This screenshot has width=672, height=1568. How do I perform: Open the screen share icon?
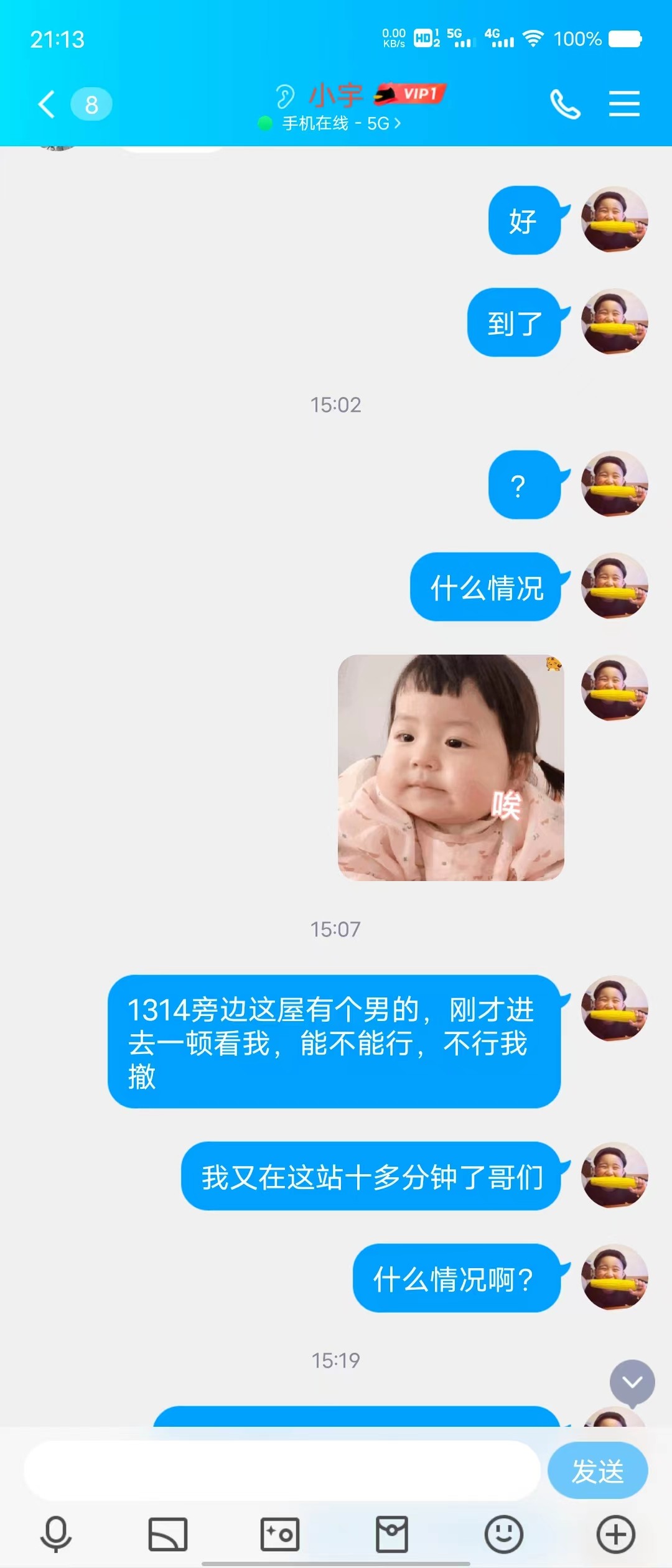tap(168, 1534)
